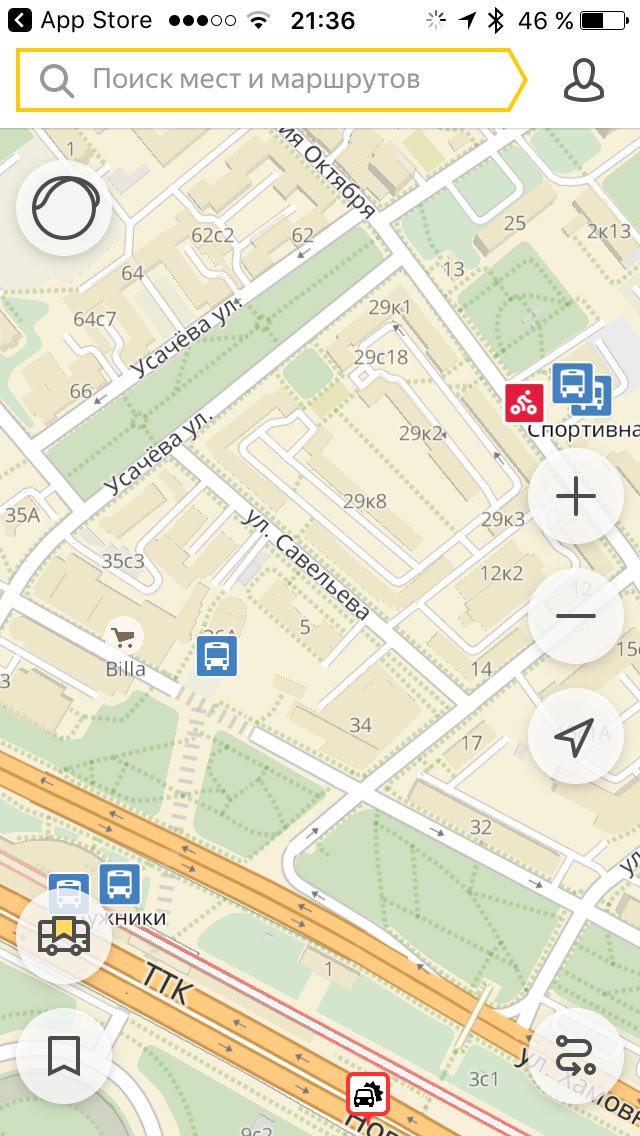Open the route builder button
The image size is (640, 1136).
[575, 1054]
